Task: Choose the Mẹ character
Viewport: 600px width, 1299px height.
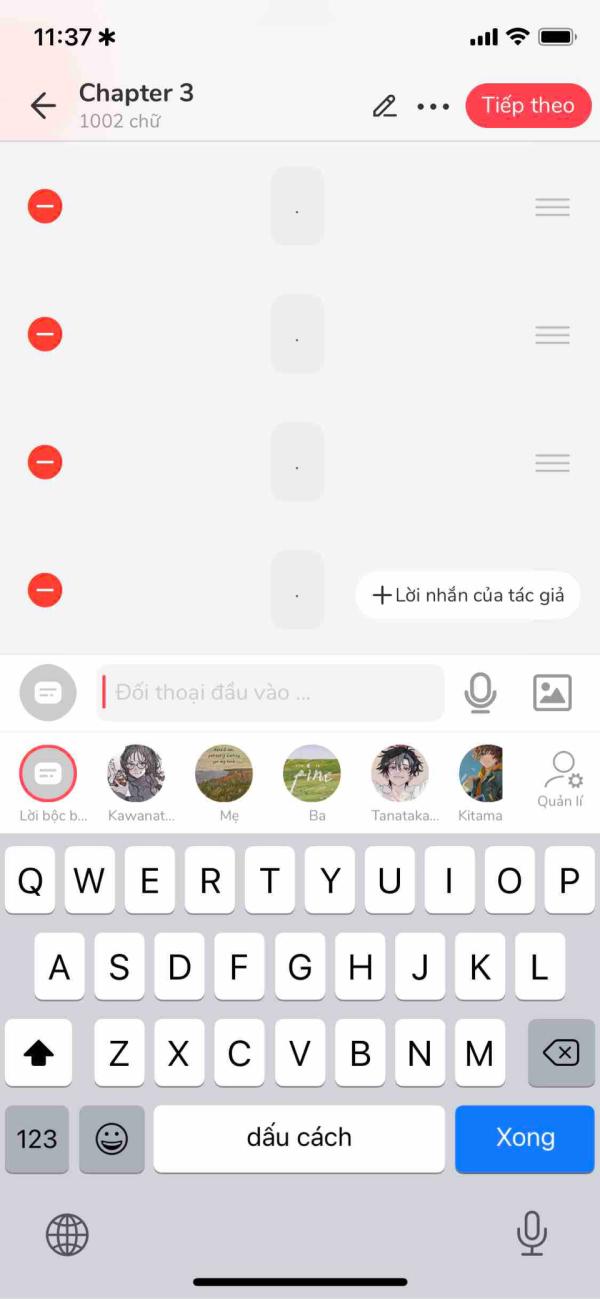Action: click(x=224, y=774)
